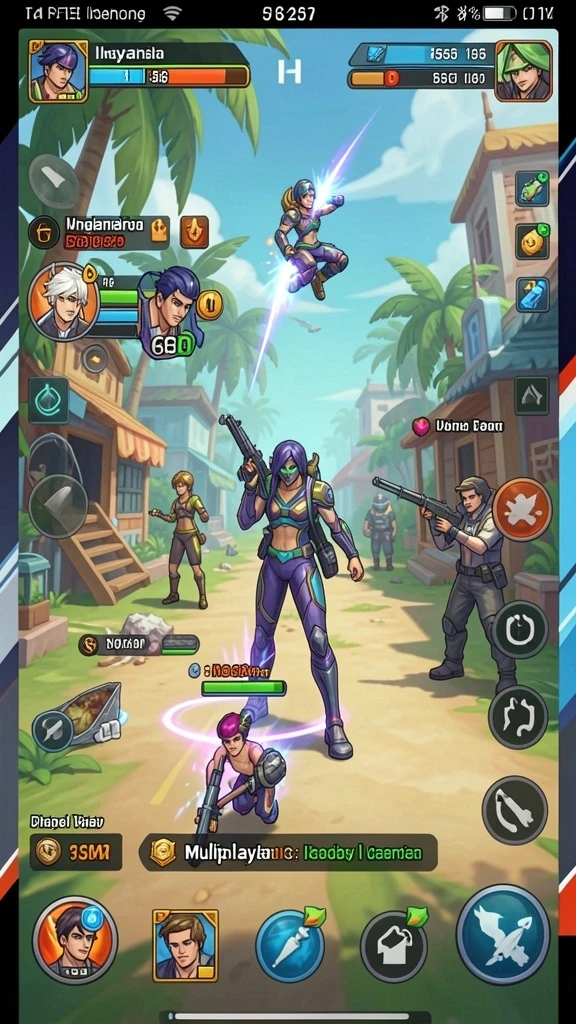Viewport: 576px width, 1024px height.
Task: Tap the dark house icon button
Action: point(394,946)
